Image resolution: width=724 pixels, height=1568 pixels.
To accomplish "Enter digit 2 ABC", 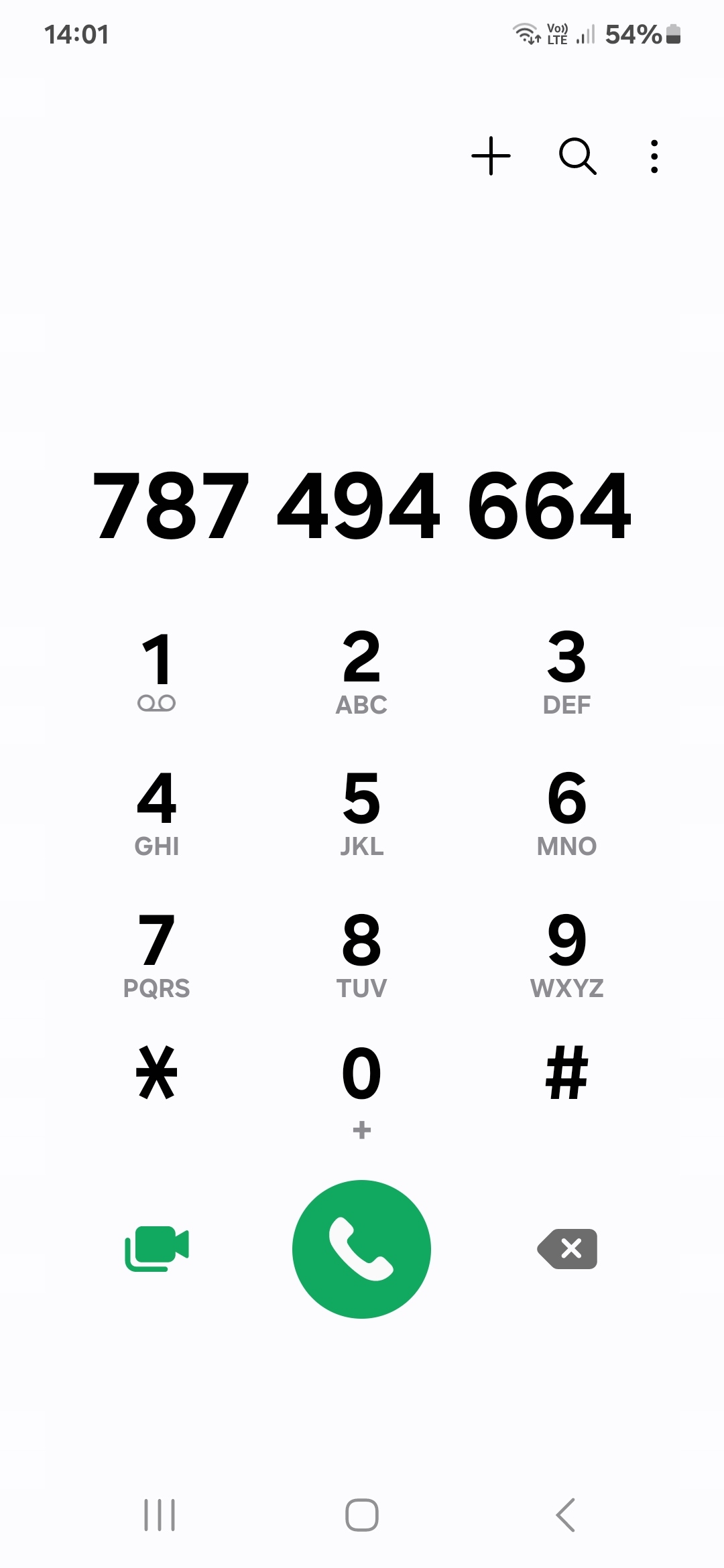I will [361, 670].
